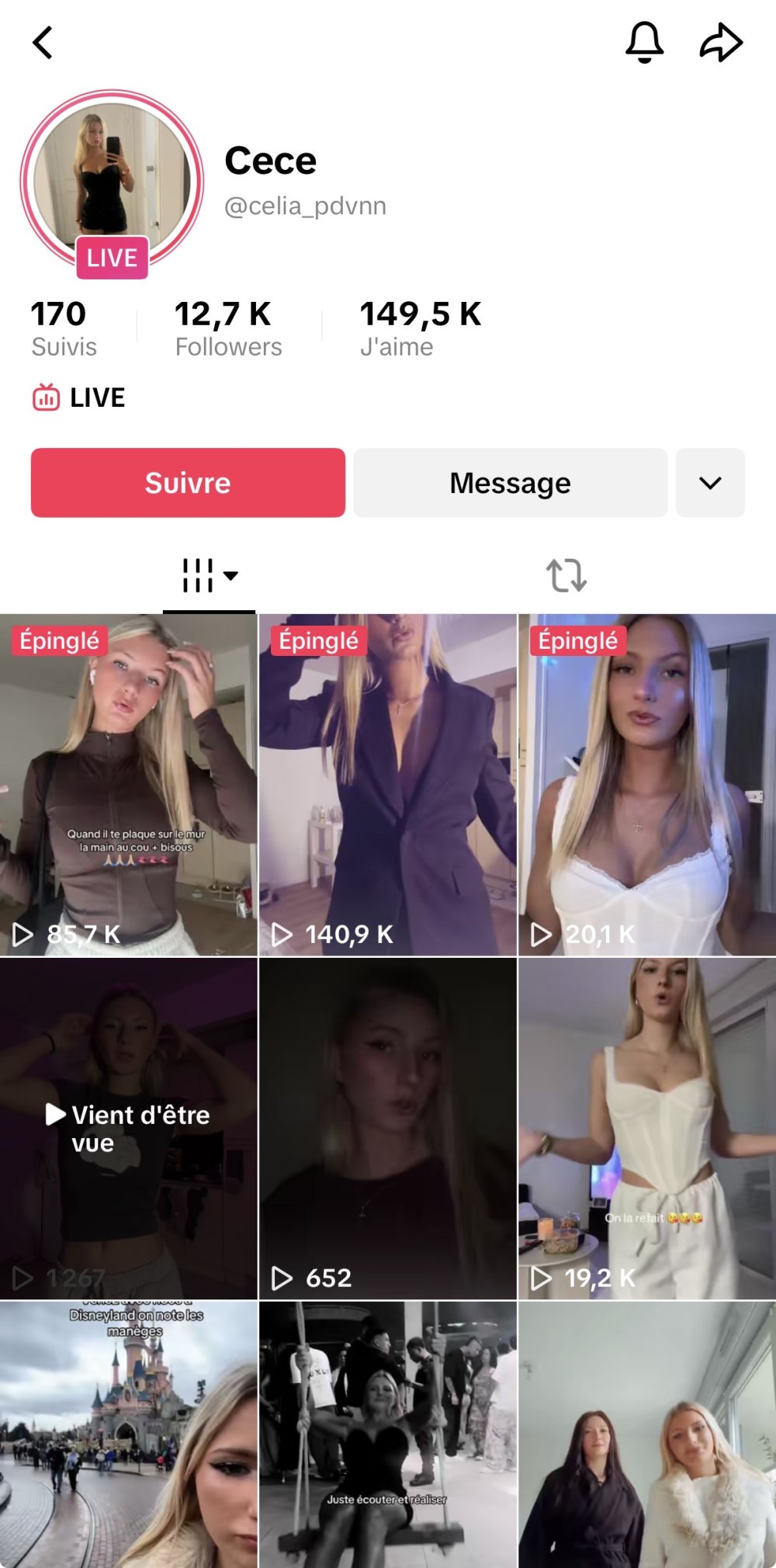Play pinned video with 85,7 K views
The width and height of the screenshot is (776, 1568).
point(128,784)
